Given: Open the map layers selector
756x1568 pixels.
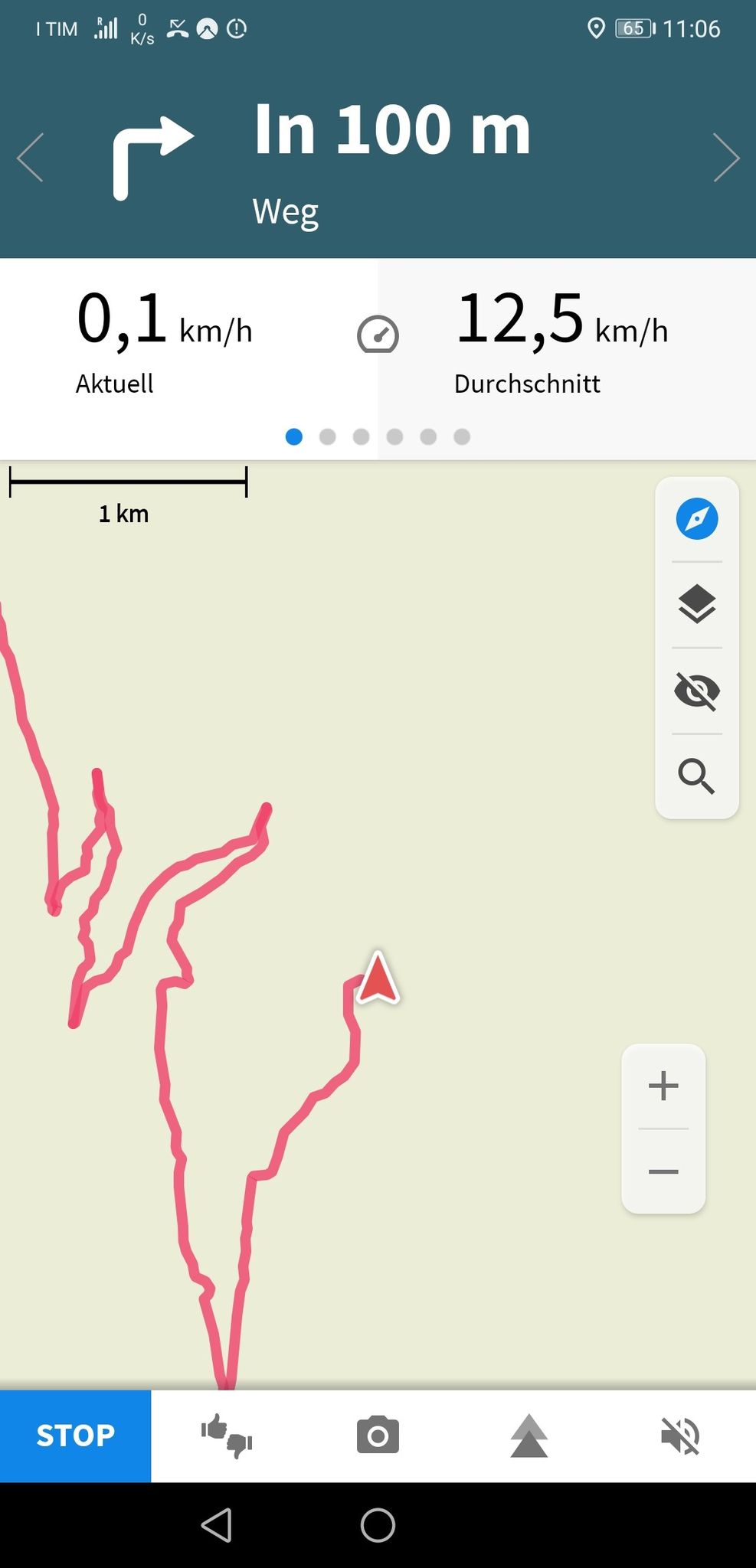Looking at the screenshot, I should pyautogui.click(x=697, y=605).
